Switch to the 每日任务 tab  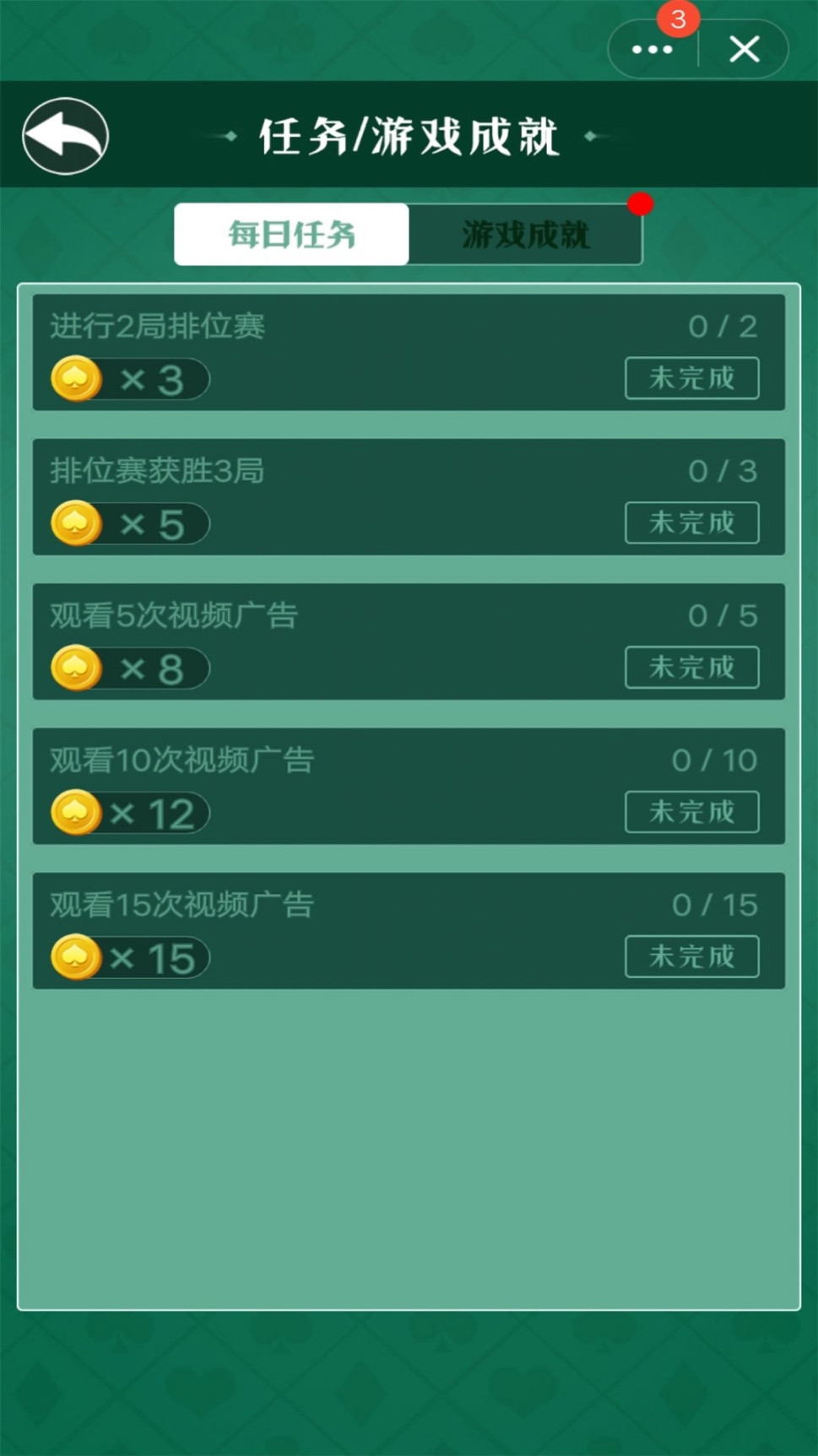click(x=292, y=235)
